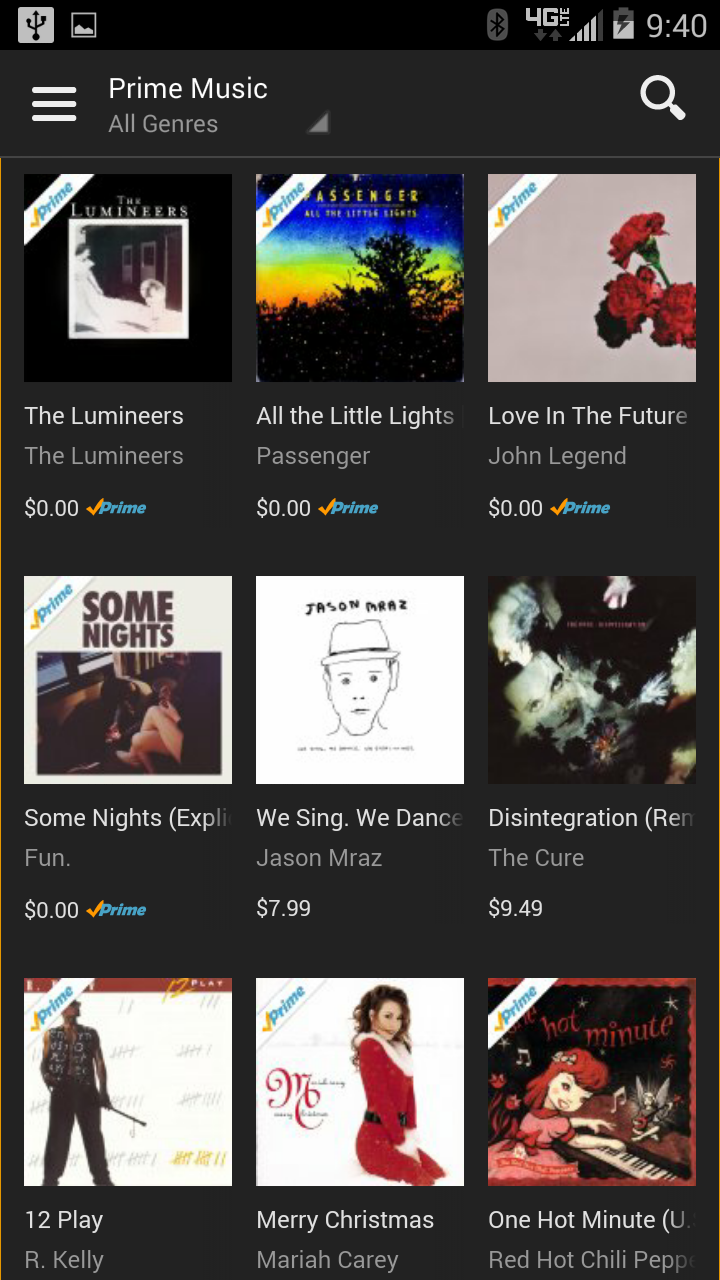The height and width of the screenshot is (1280, 720).
Task: Open Merry Christmas by Mariah Carey
Action: tap(360, 1082)
